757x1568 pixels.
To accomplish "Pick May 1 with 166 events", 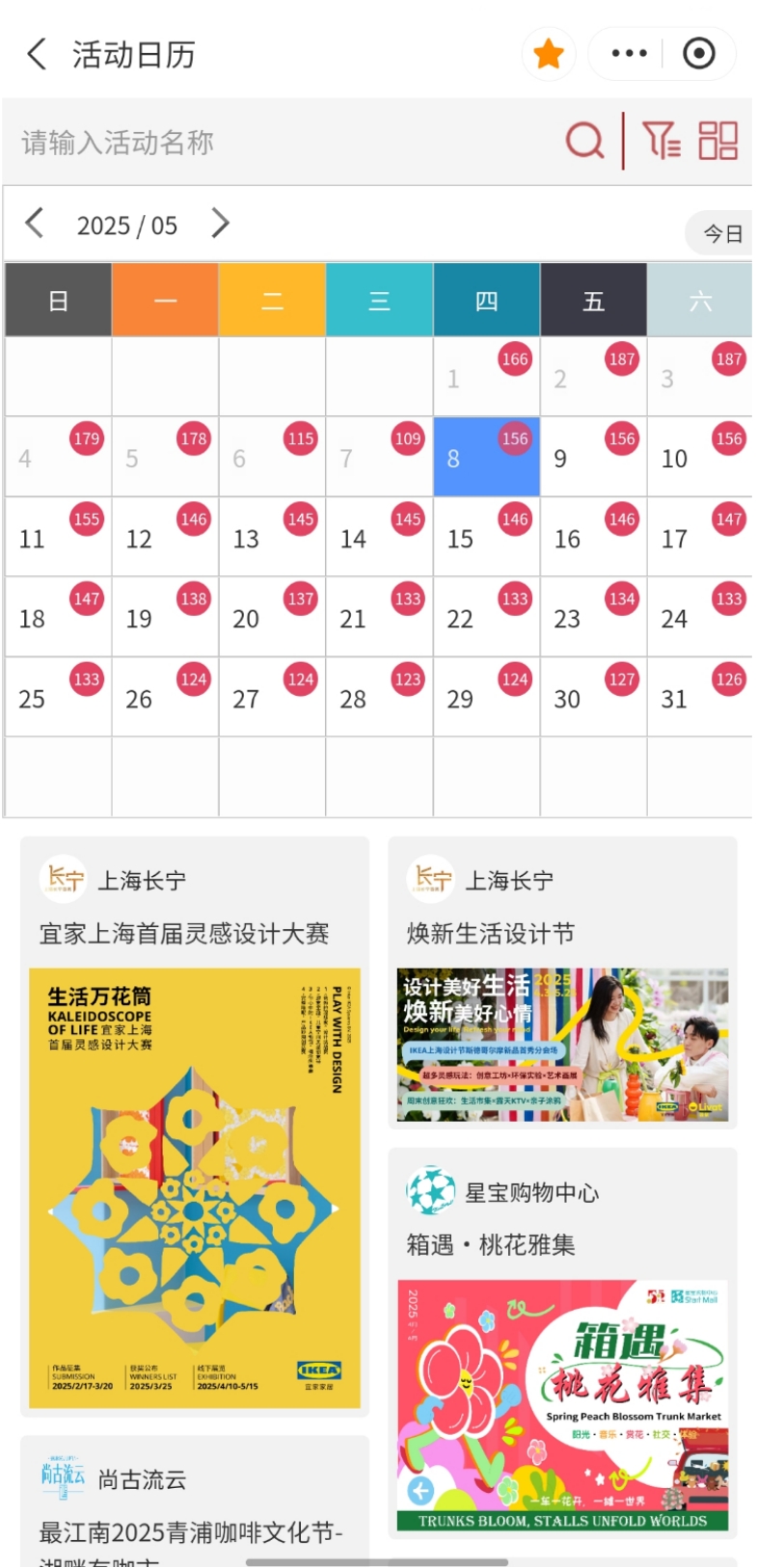I will coord(486,377).
